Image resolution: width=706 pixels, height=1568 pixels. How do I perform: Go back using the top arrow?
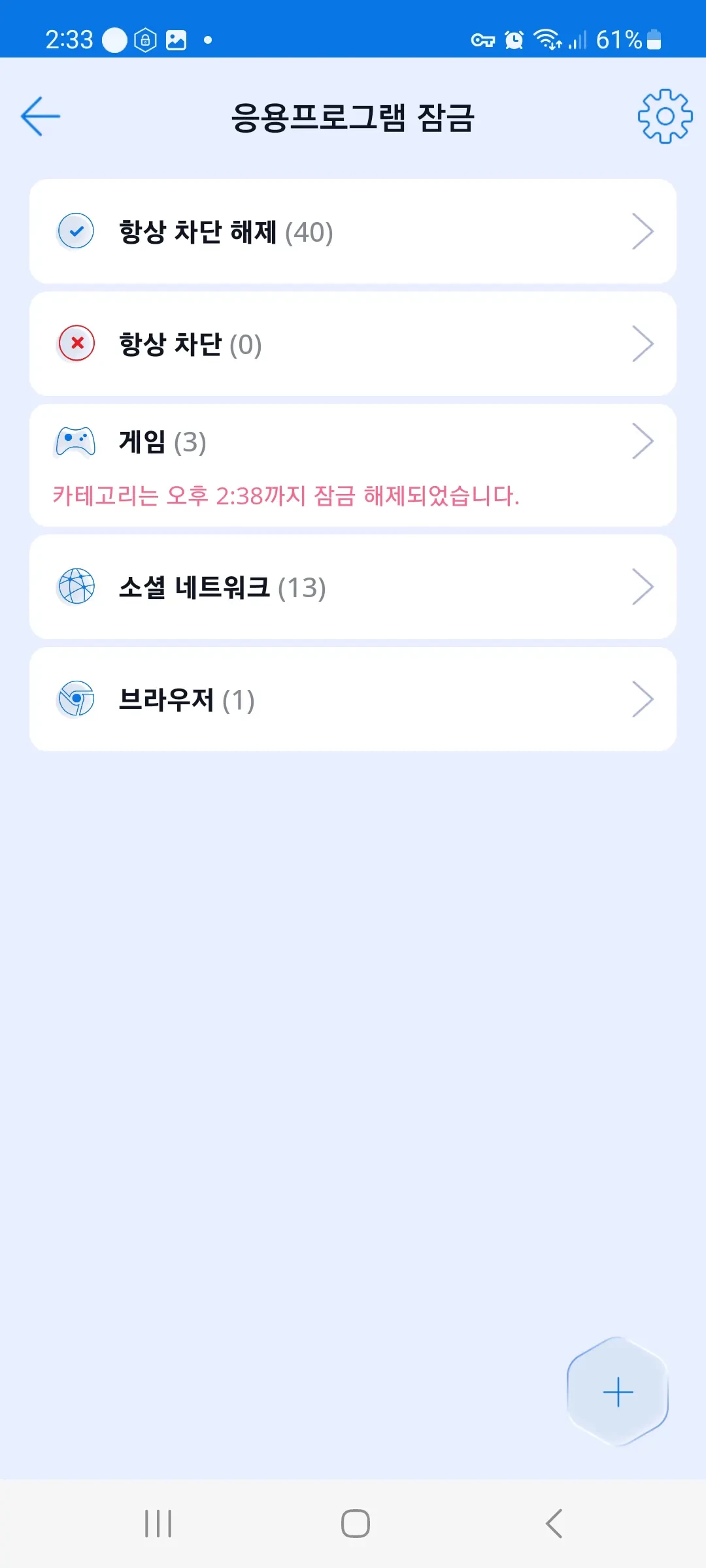pos(41,116)
